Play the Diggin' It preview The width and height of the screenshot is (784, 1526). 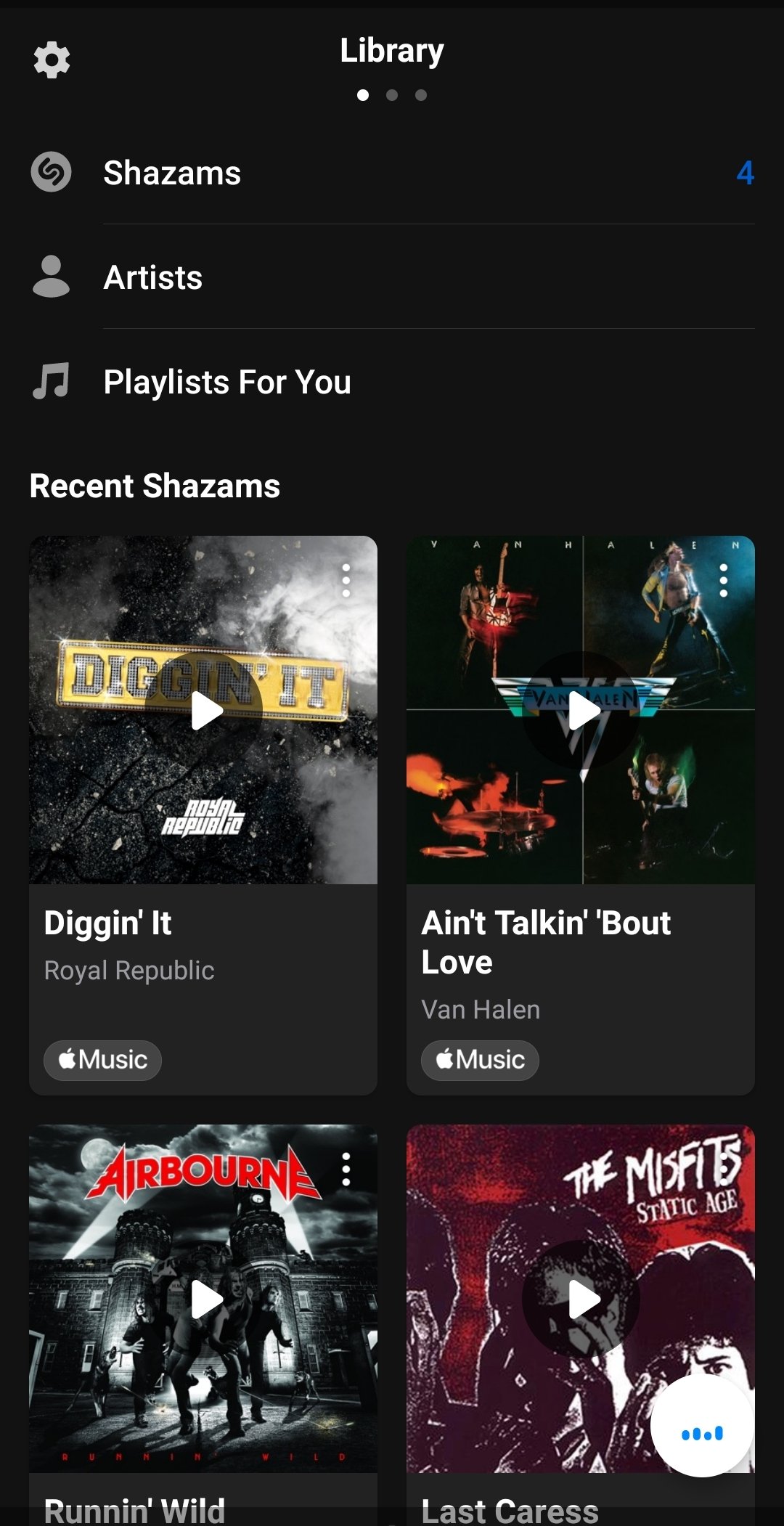tap(204, 711)
